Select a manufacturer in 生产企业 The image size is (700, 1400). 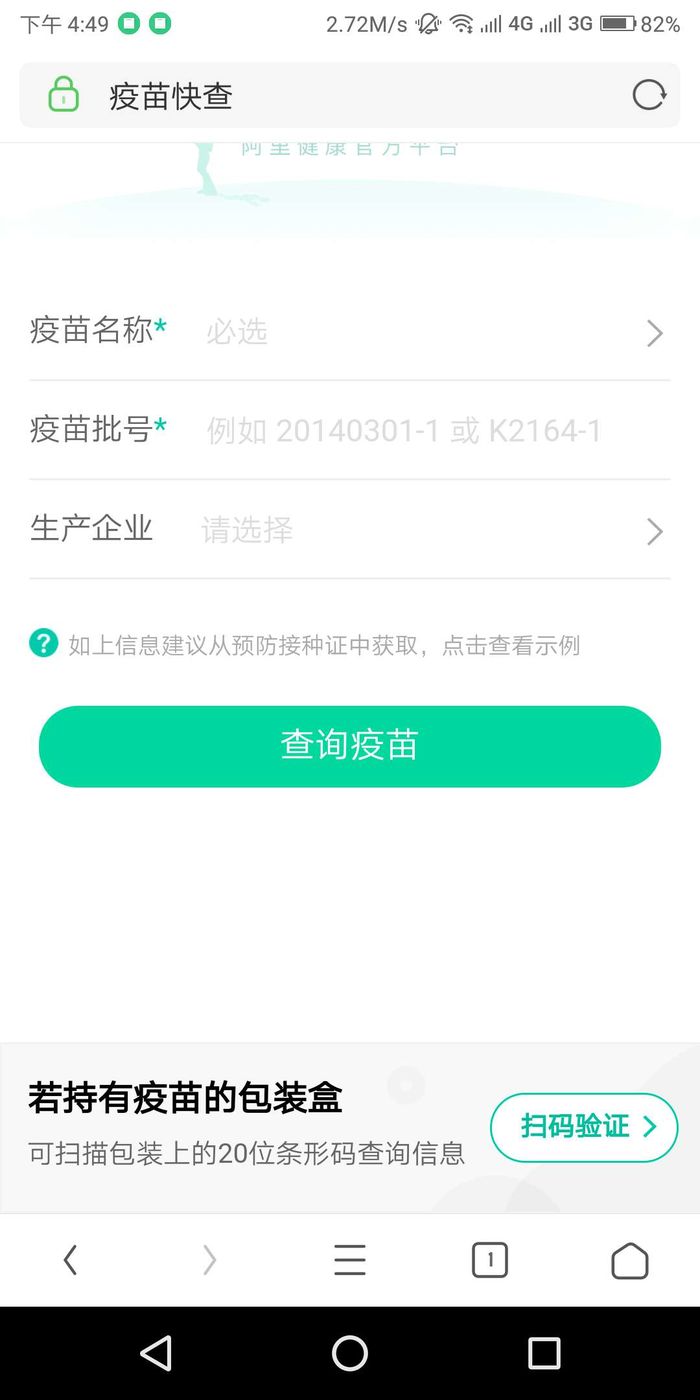pyautogui.click(x=420, y=530)
